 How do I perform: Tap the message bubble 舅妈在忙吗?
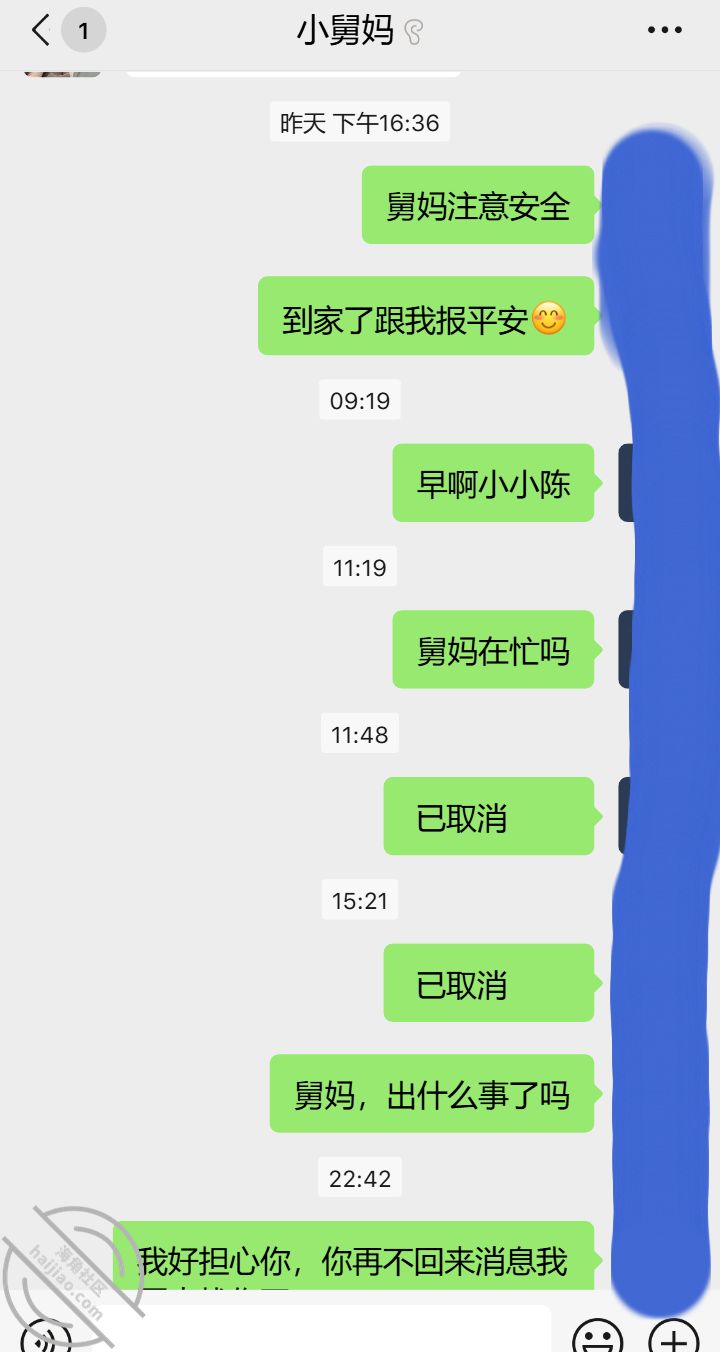[x=494, y=649]
